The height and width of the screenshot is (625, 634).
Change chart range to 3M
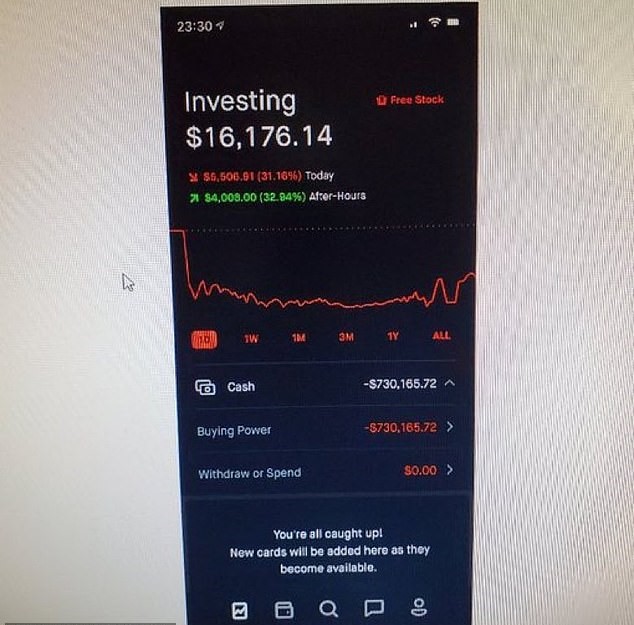pyautogui.click(x=346, y=337)
